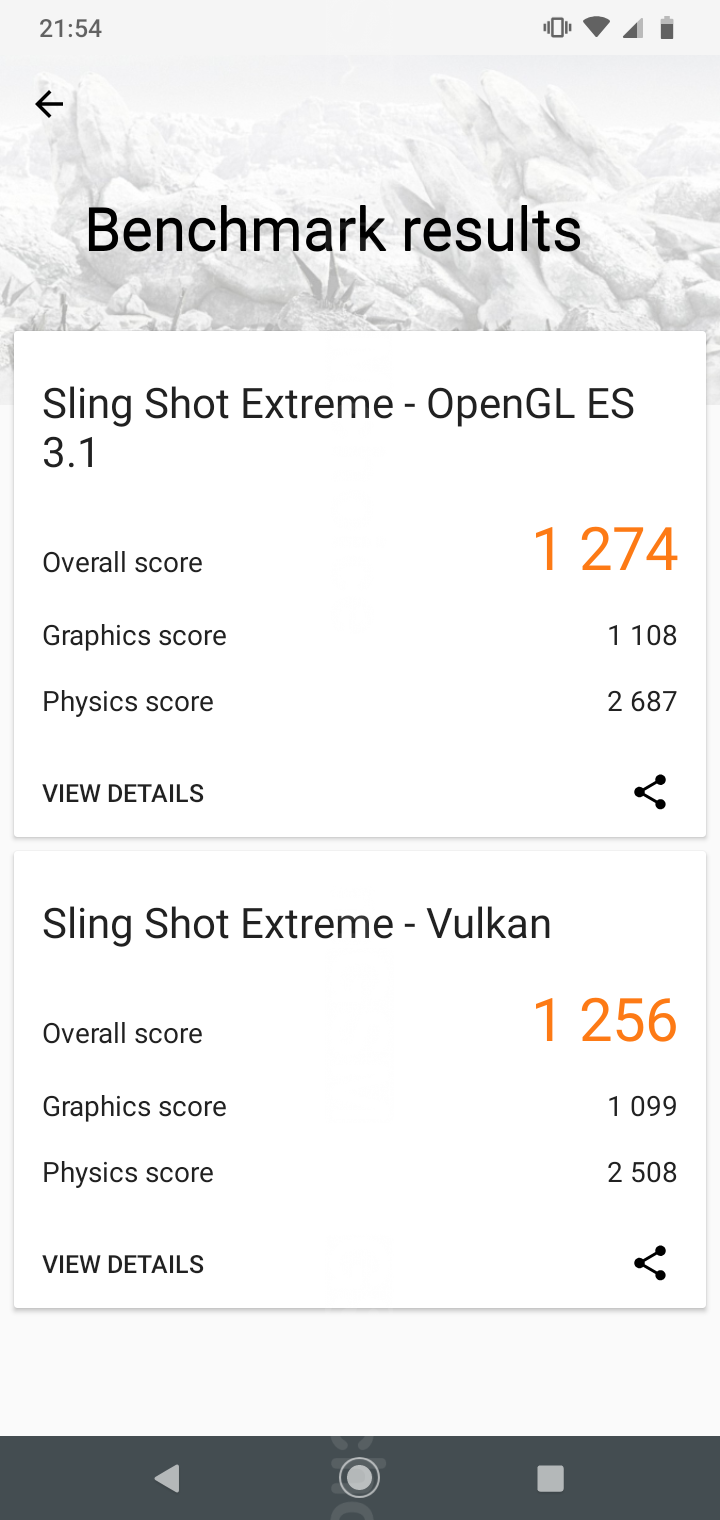Tap the system home button
Screen dimensions: 720x1520
pyautogui.click(x=359, y=1477)
